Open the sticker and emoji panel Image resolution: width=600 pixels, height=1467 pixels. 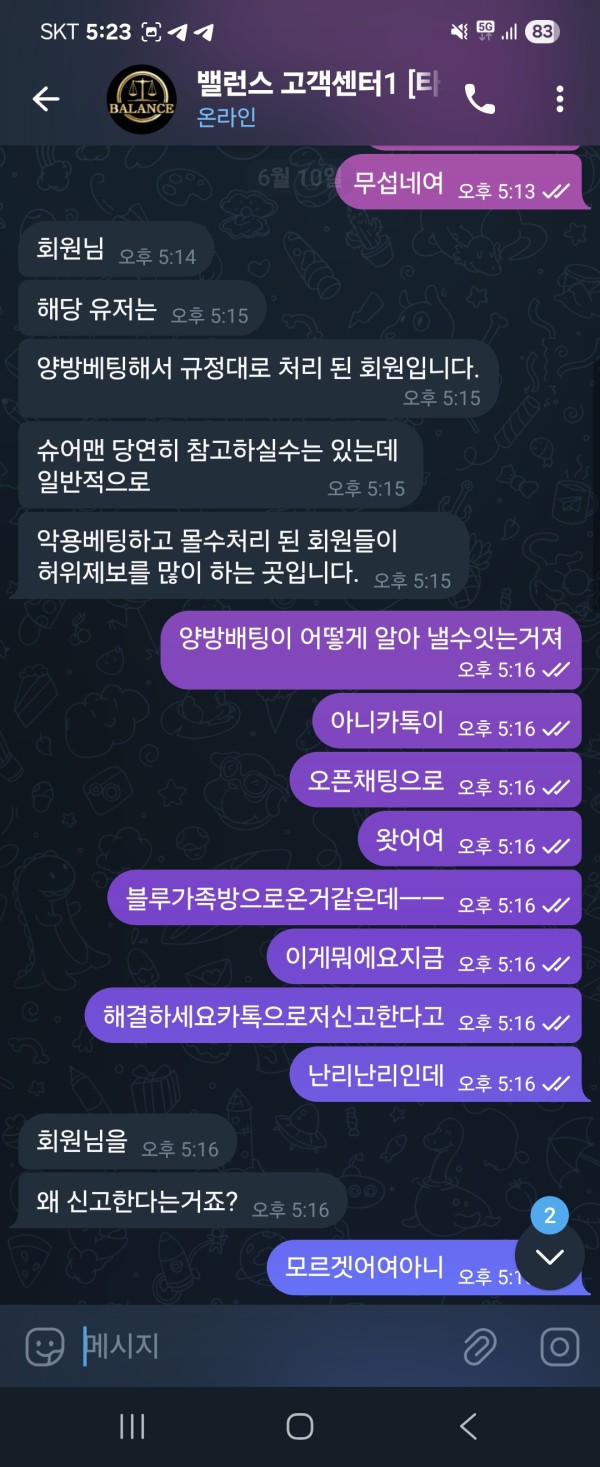pyautogui.click(x=45, y=1347)
